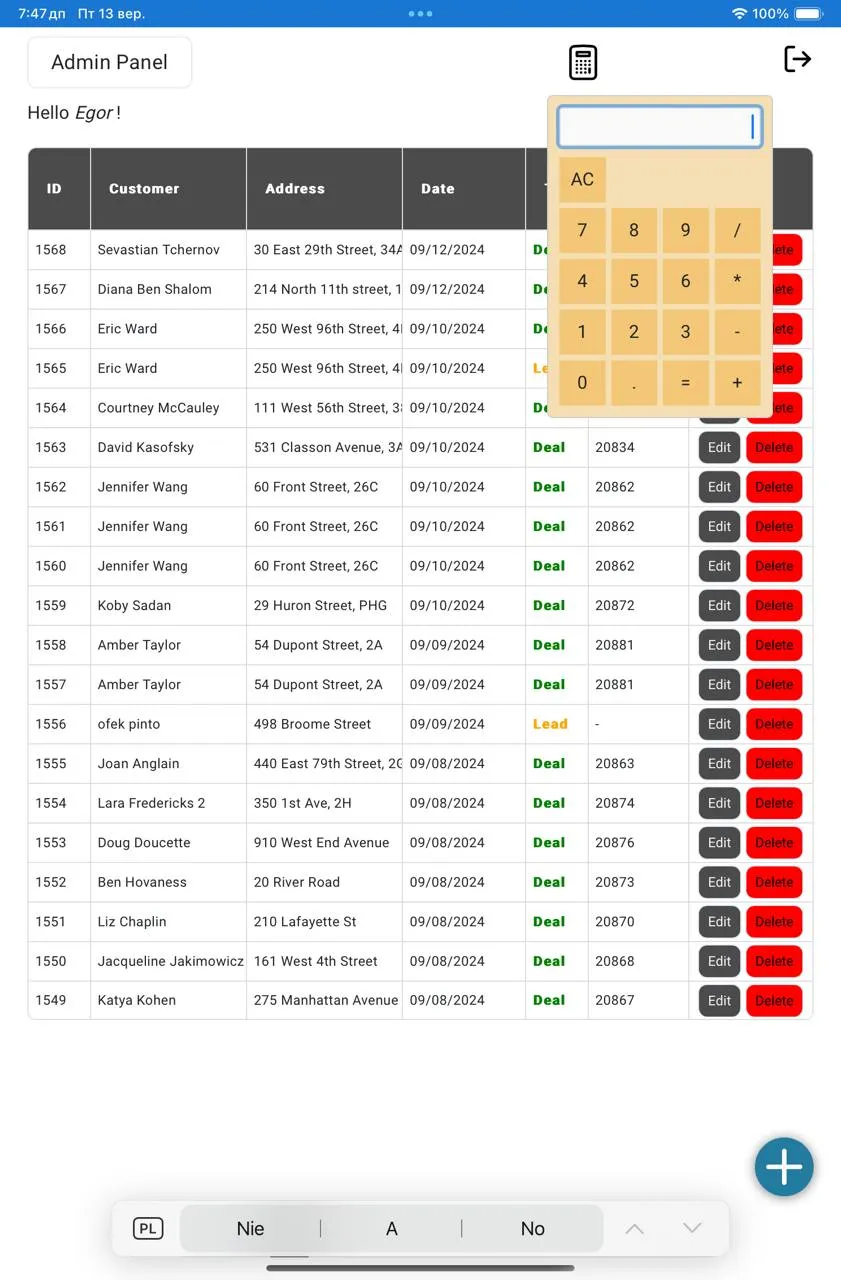Focus the calculator display field
Screen dimensions: 841x1280
coord(659,127)
